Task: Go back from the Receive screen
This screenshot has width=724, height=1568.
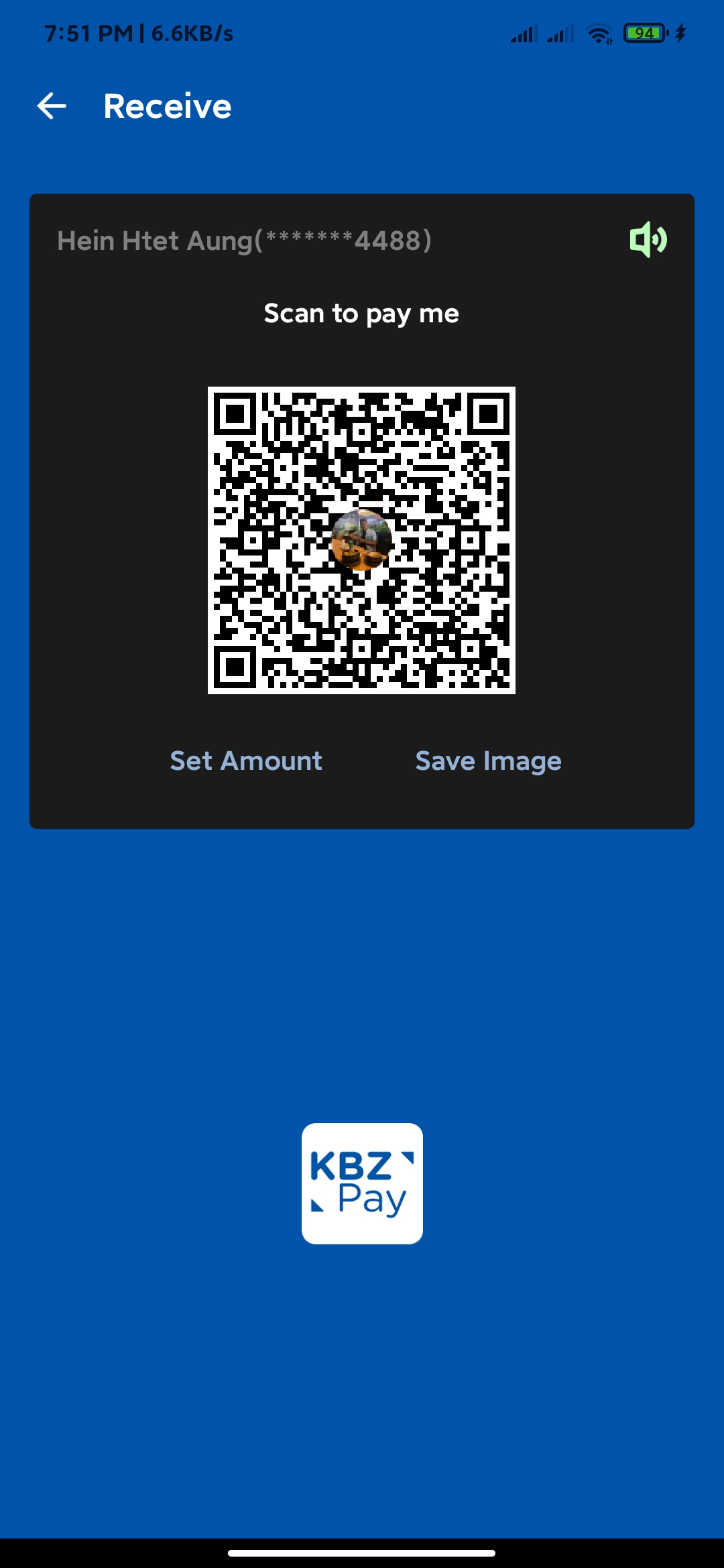Action: (x=52, y=106)
